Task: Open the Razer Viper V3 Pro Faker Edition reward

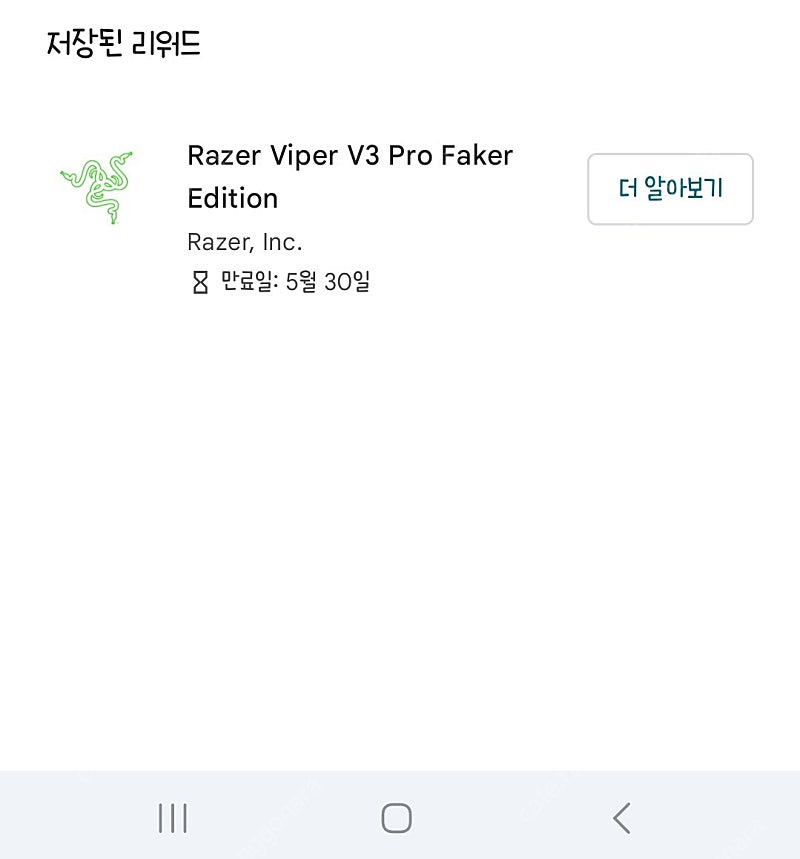Action: (x=350, y=177)
